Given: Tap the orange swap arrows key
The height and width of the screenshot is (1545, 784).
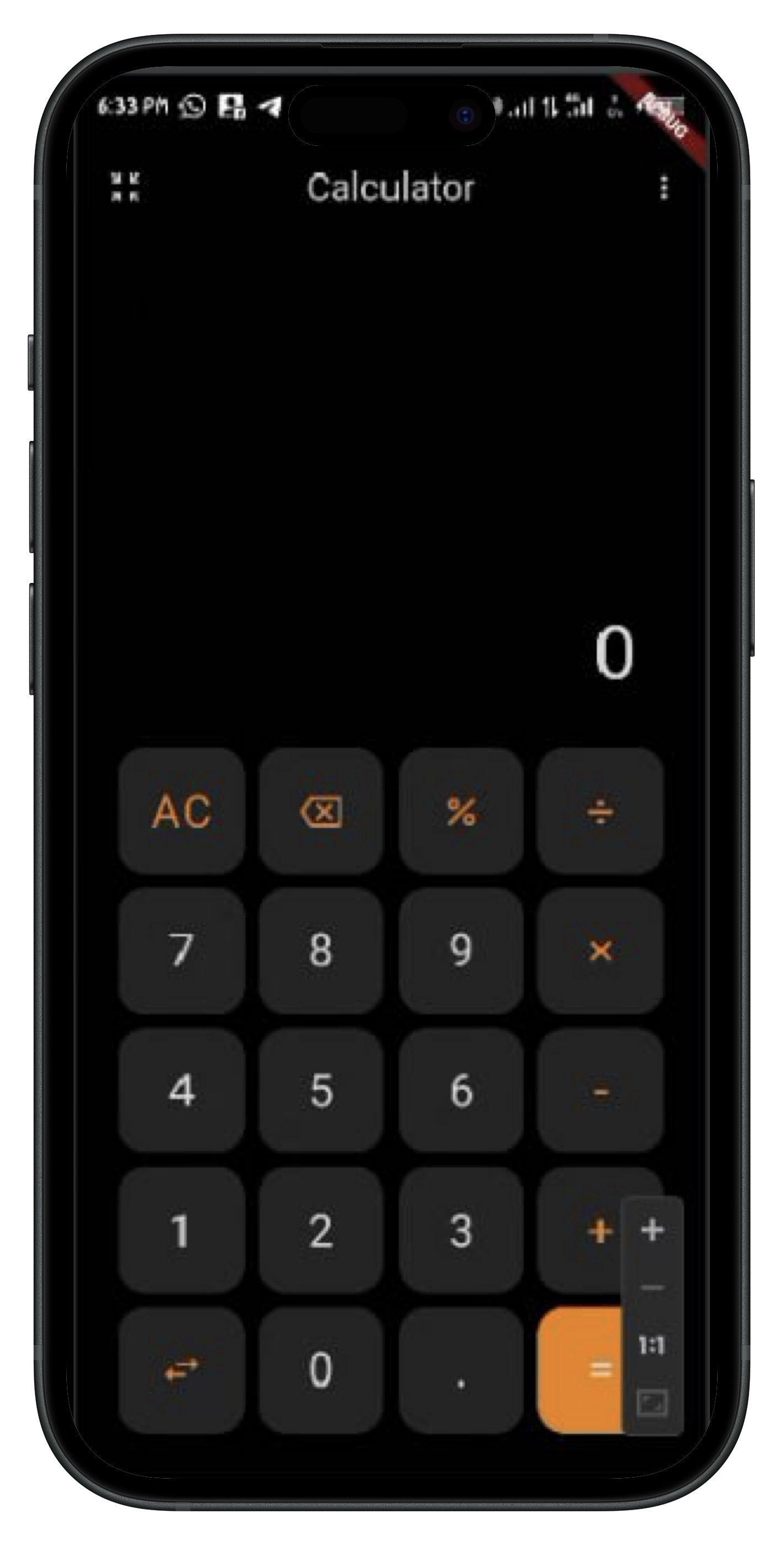Looking at the screenshot, I should pos(182,1370).
